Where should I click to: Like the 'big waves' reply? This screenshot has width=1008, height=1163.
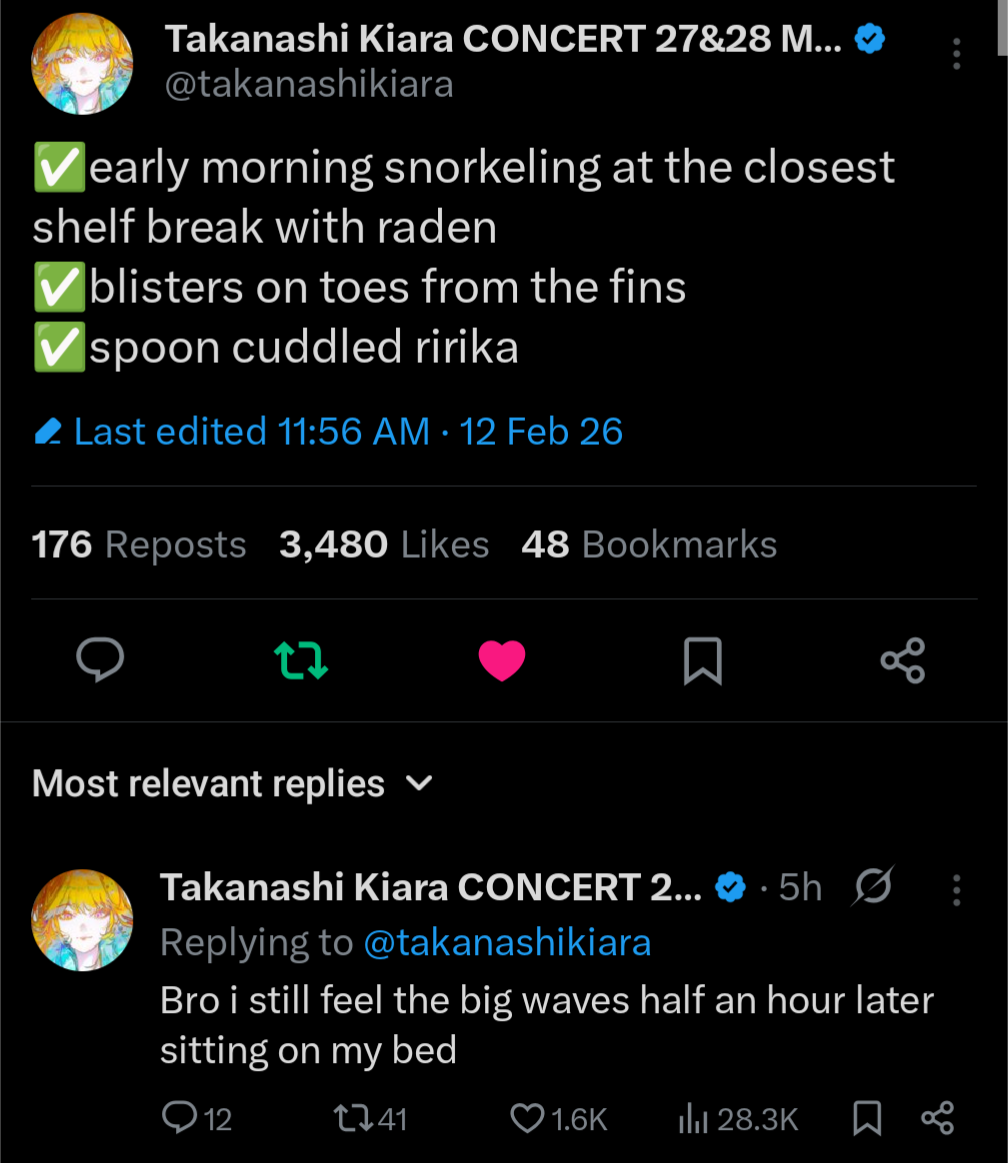click(558, 1118)
